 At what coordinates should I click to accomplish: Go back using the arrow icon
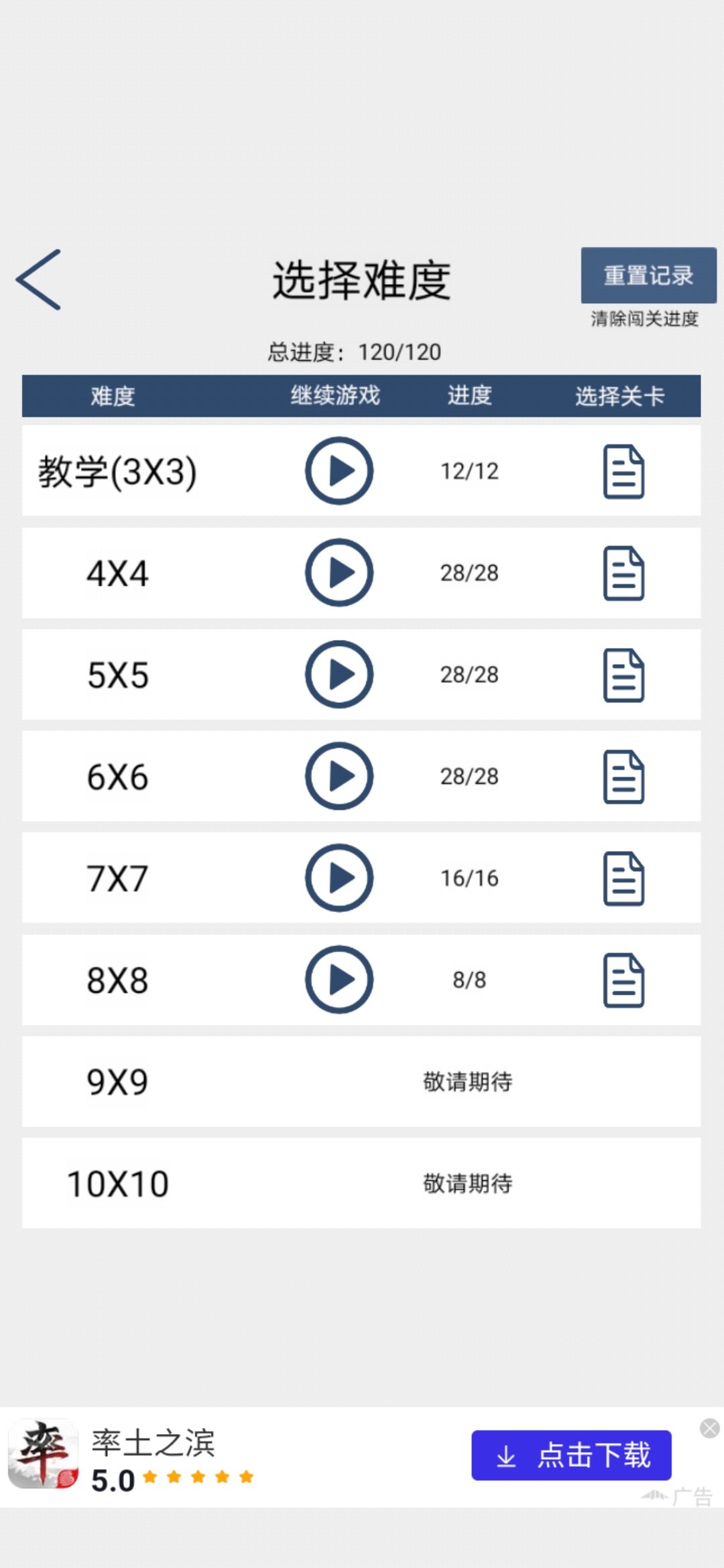click(x=39, y=279)
